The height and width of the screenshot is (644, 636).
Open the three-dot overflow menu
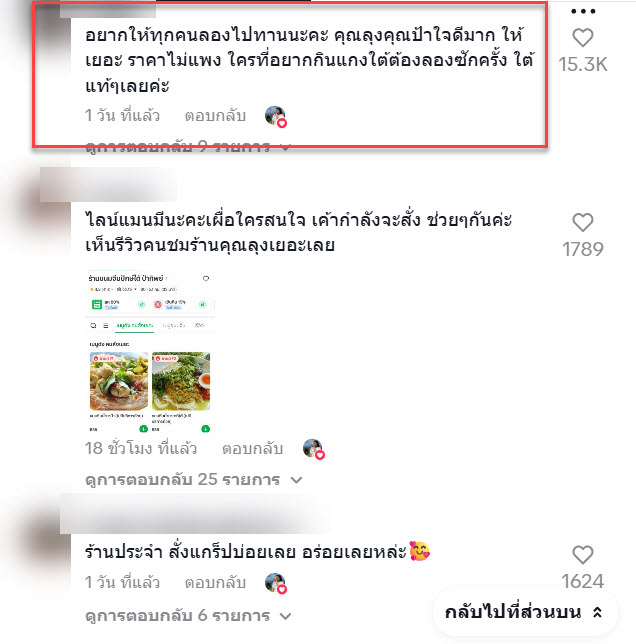(x=582, y=11)
